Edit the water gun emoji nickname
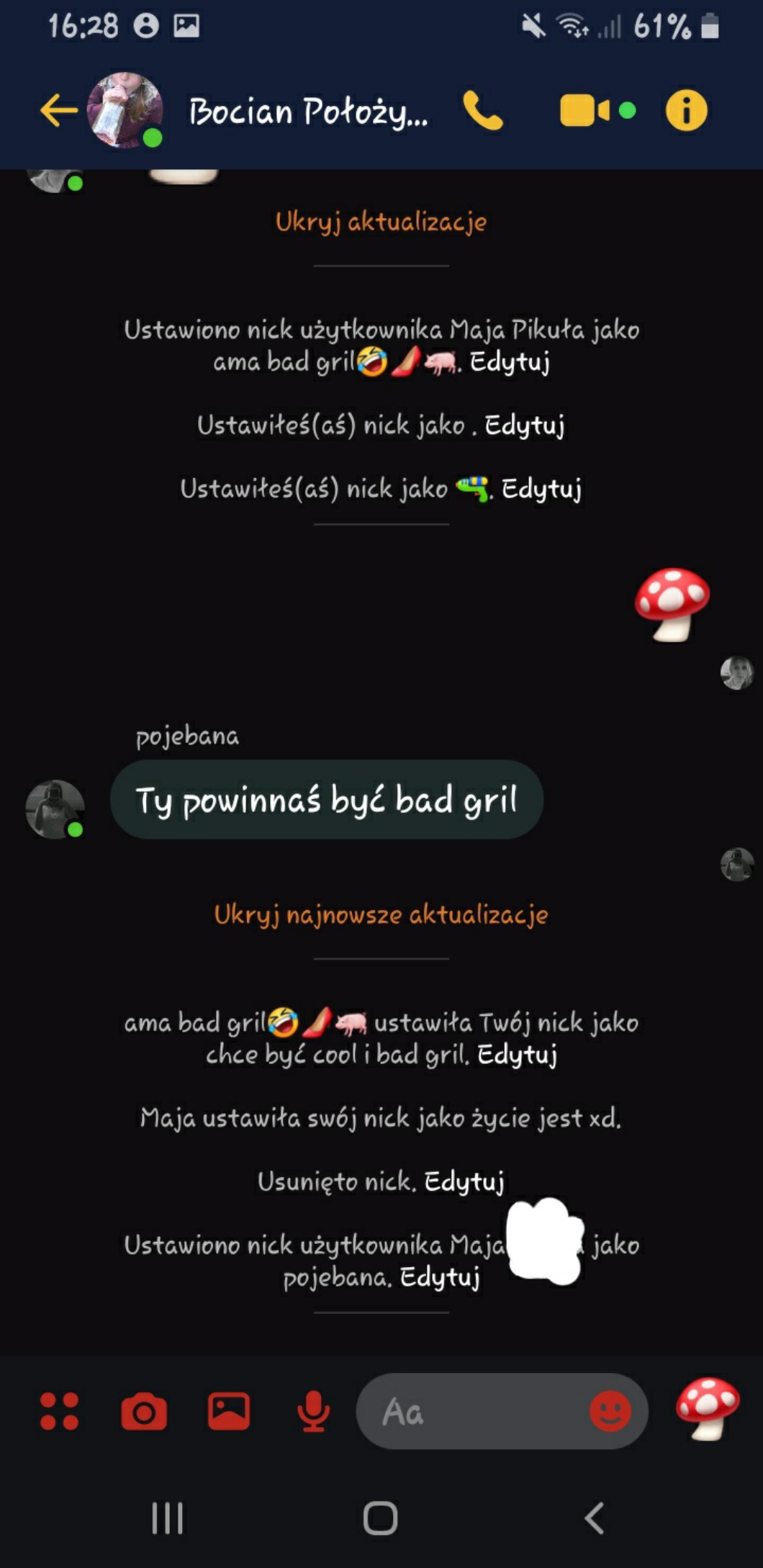Viewport: 763px width, 1568px height. point(541,489)
